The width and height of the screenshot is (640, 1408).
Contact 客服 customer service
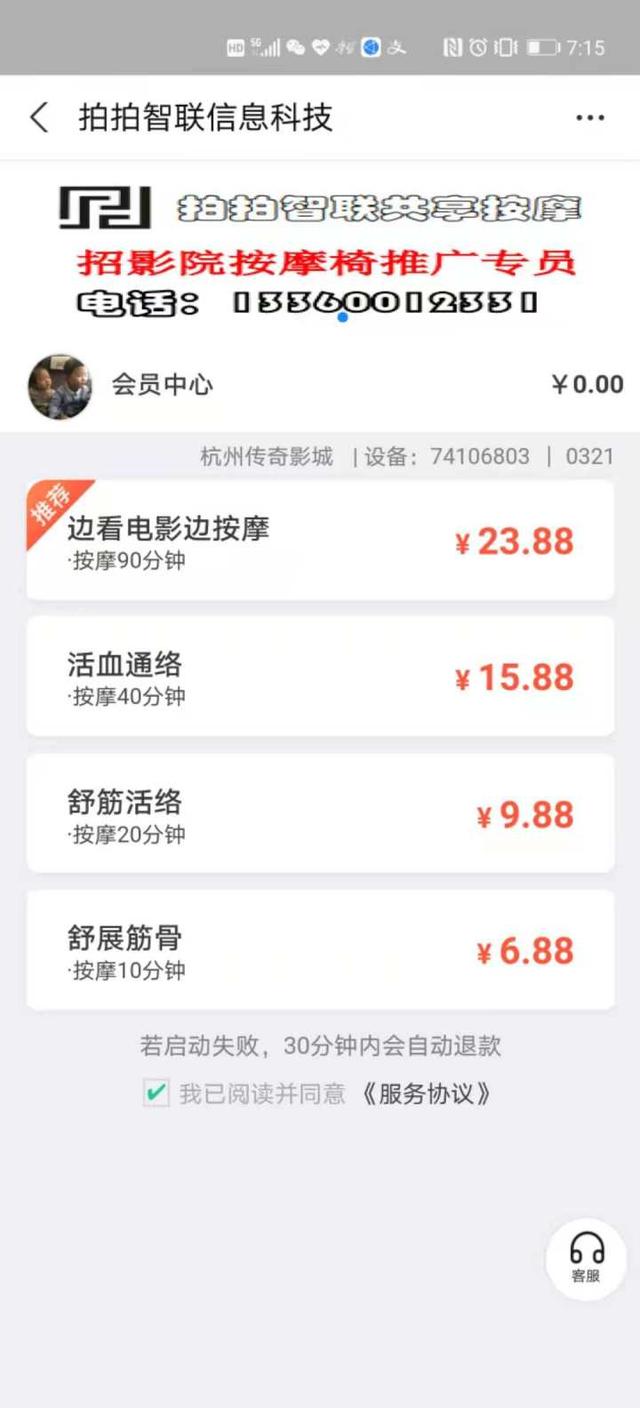coord(586,1257)
